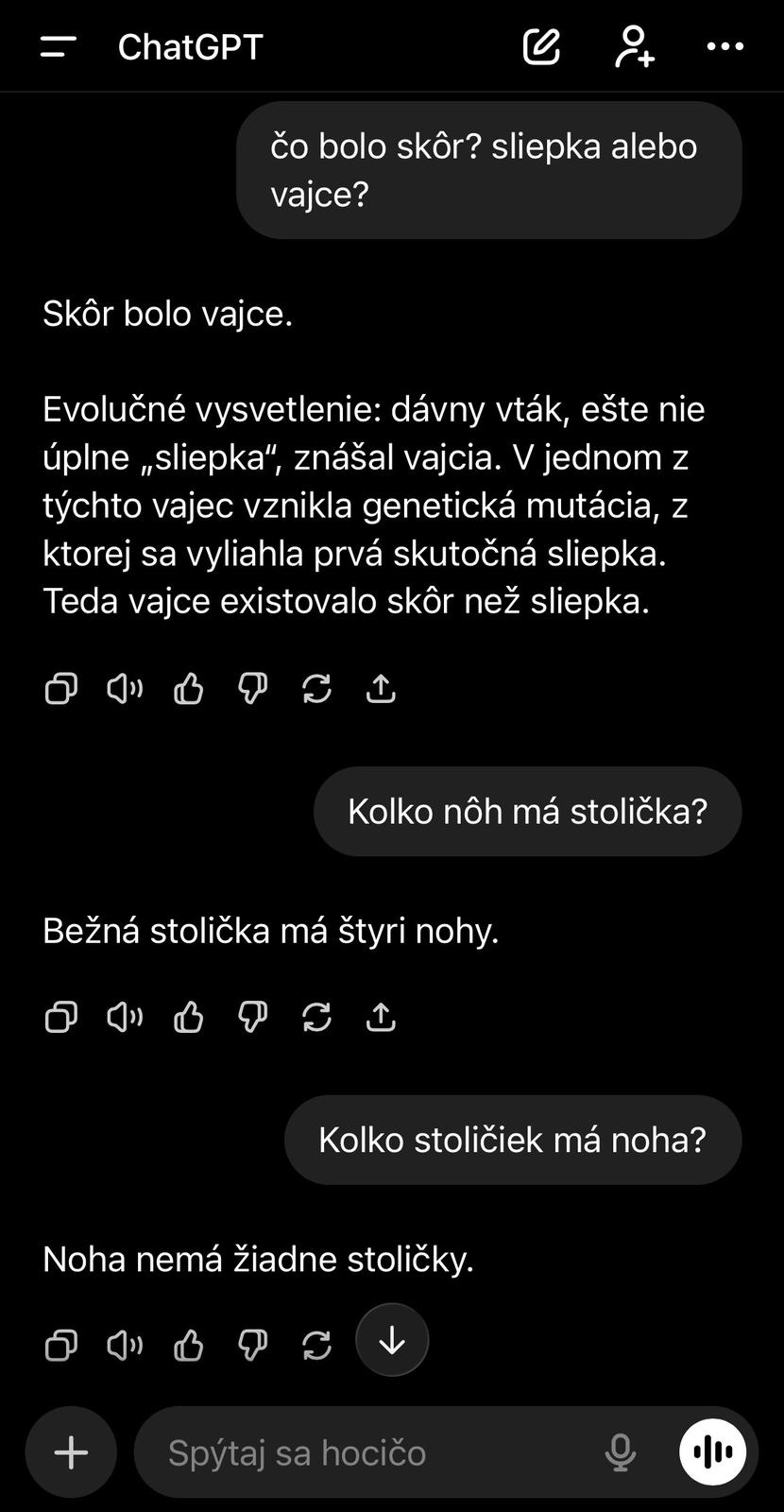Dislike the "Skôr bolo vajce" answer

coord(252,689)
